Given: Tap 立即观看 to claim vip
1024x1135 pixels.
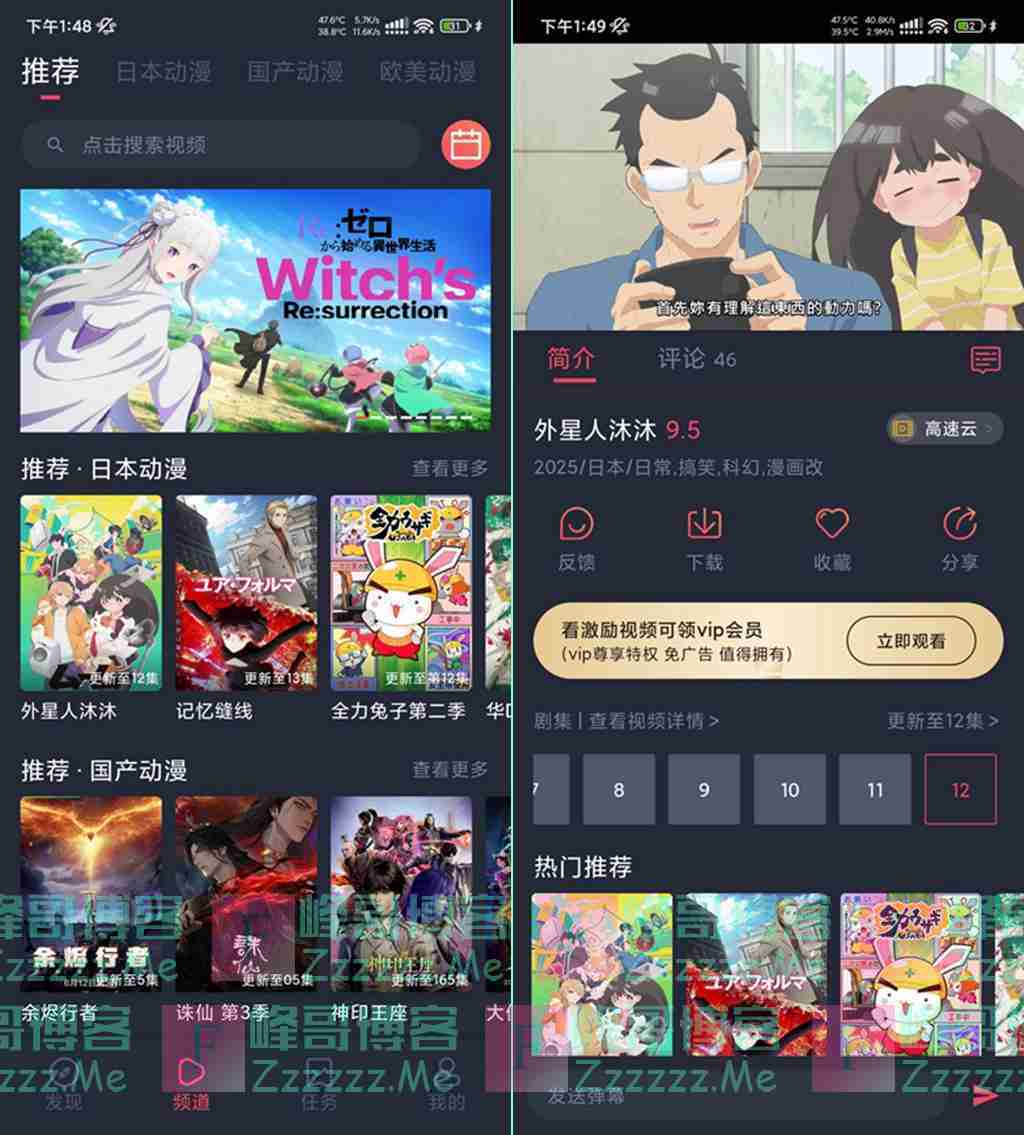Looking at the screenshot, I should click(x=911, y=642).
